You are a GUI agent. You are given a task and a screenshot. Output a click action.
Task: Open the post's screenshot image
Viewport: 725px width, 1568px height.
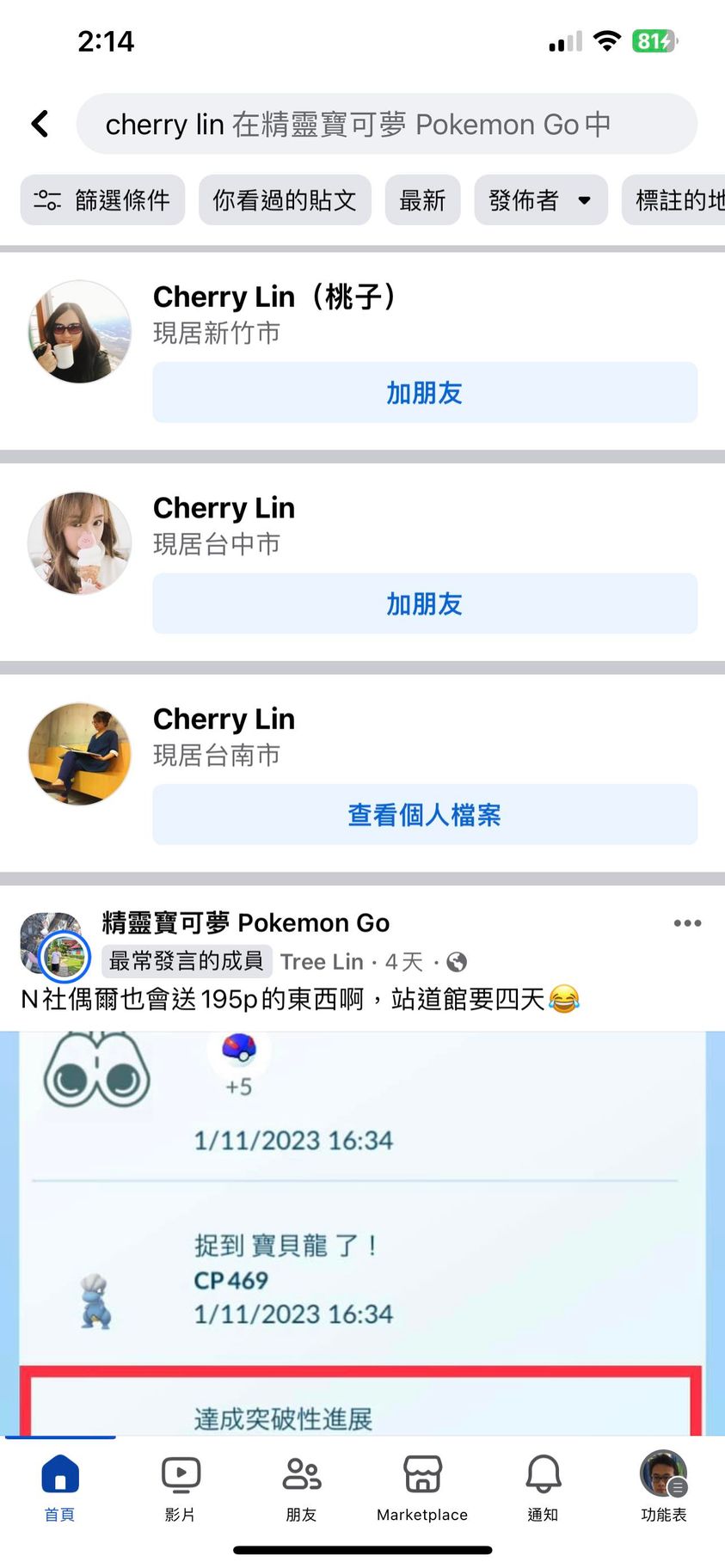362,1229
